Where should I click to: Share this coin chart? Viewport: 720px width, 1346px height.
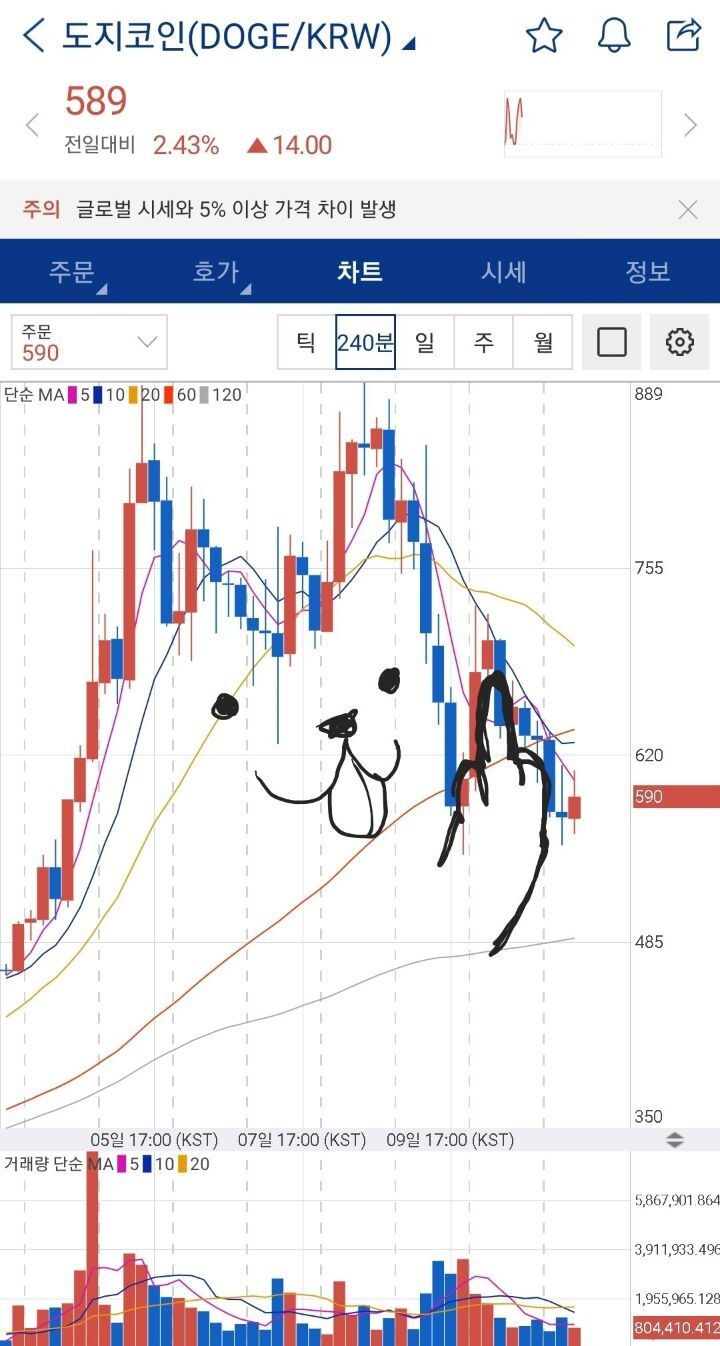pyautogui.click(x=683, y=36)
